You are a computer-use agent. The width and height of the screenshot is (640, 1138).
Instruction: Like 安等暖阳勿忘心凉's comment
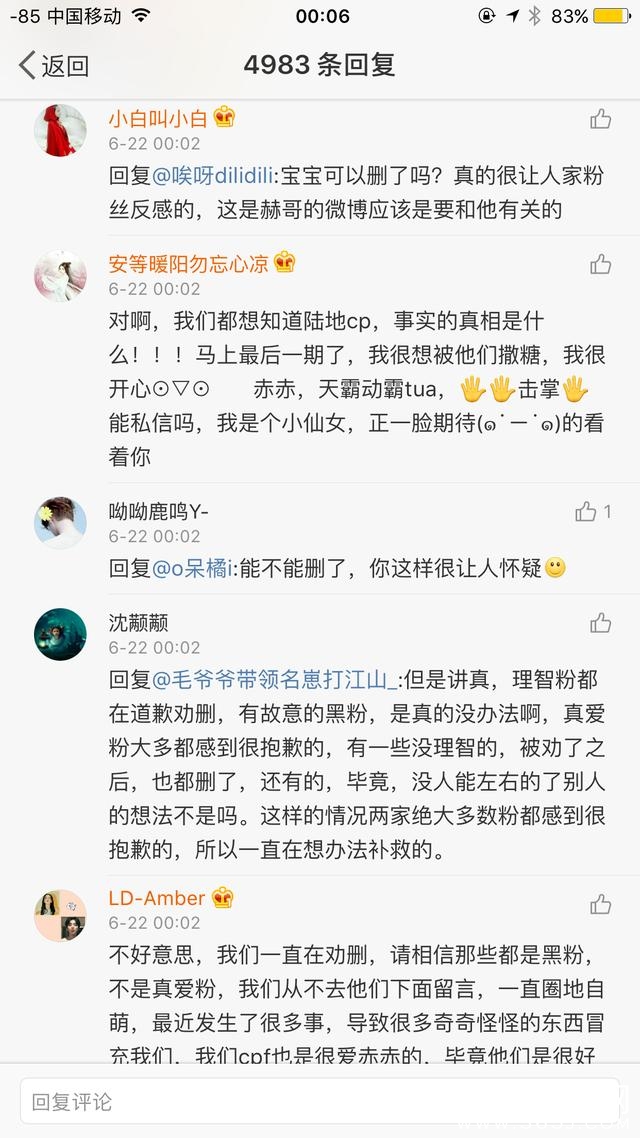click(x=600, y=265)
